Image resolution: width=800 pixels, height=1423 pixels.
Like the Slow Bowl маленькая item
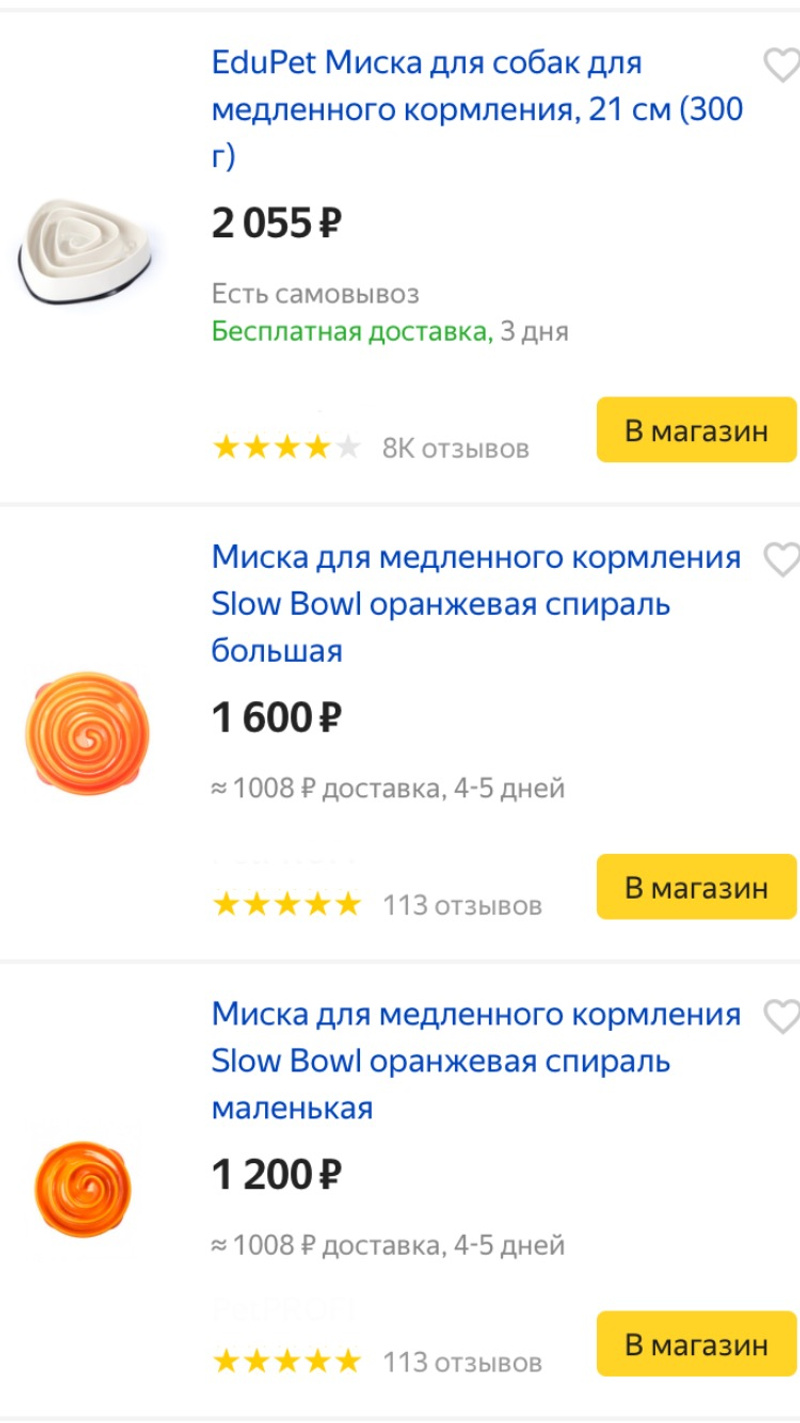point(781,1016)
